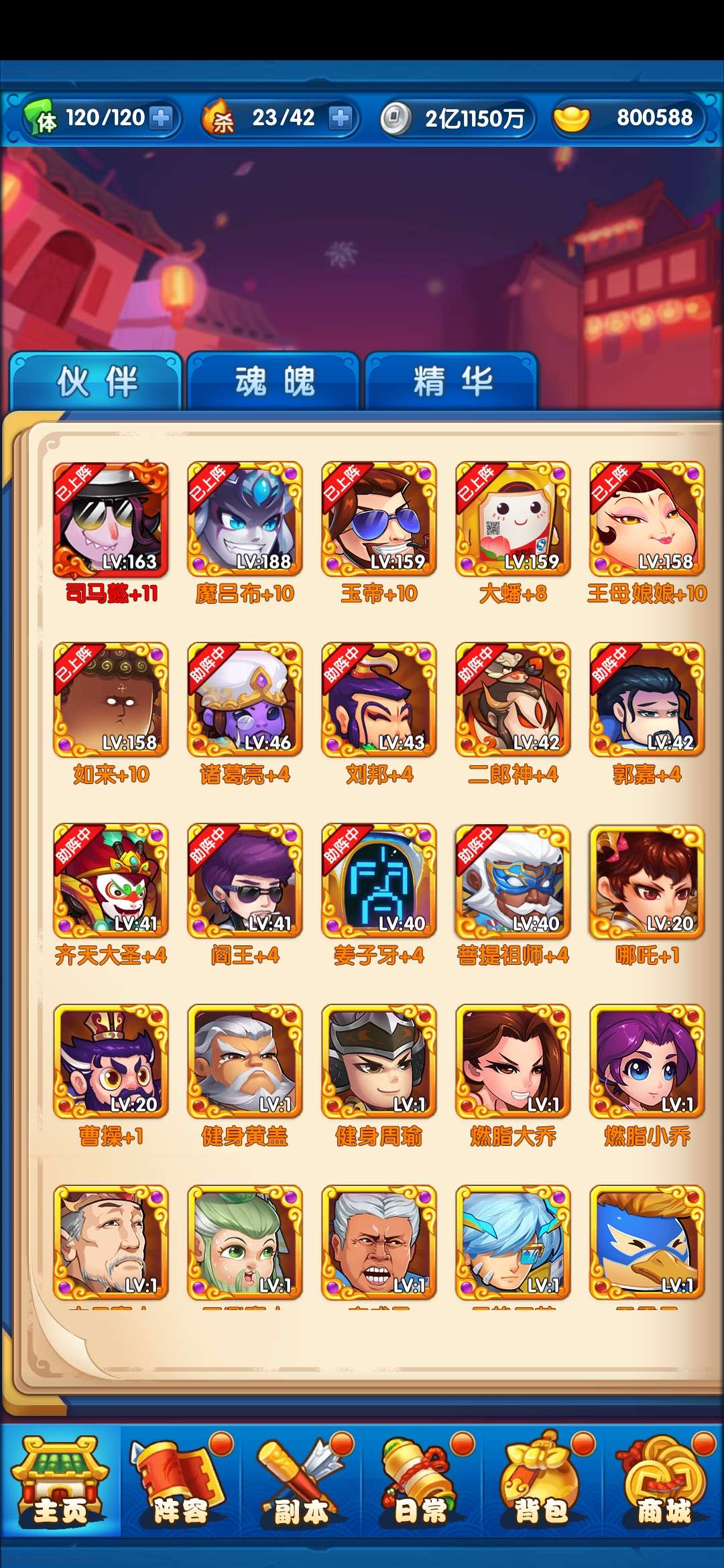Go to 主页 home
This screenshot has height=1568, width=724.
pyautogui.click(x=60, y=1481)
